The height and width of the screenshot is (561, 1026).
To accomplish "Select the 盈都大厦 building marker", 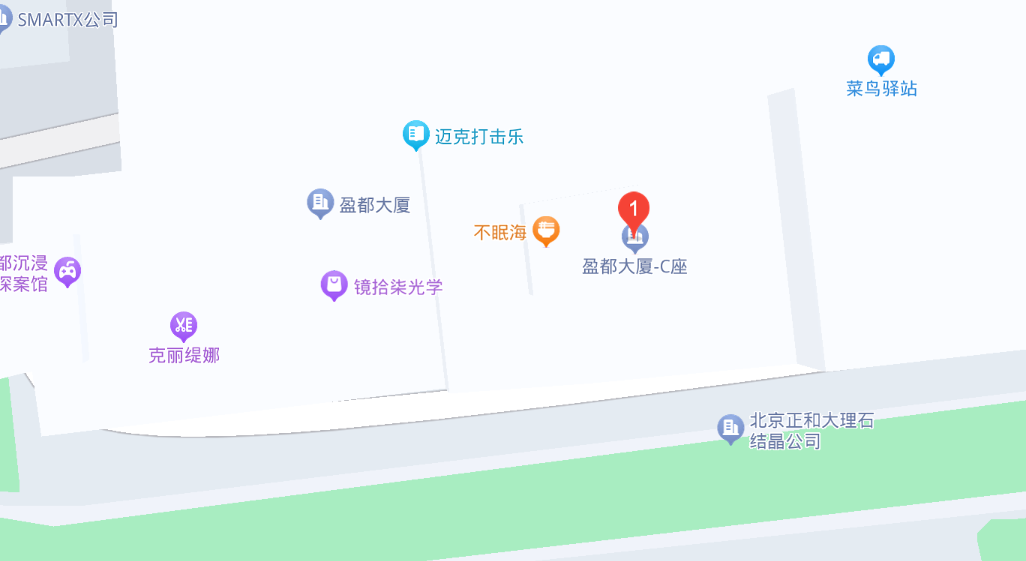I will click(320, 203).
